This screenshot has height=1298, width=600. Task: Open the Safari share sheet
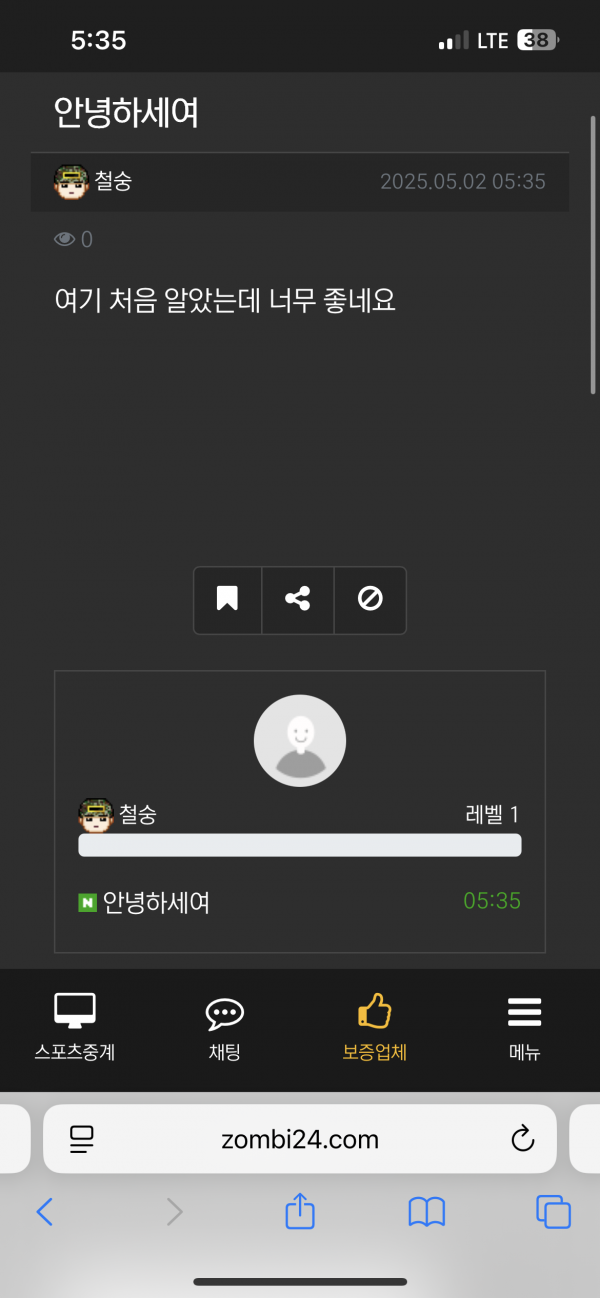point(300,1212)
